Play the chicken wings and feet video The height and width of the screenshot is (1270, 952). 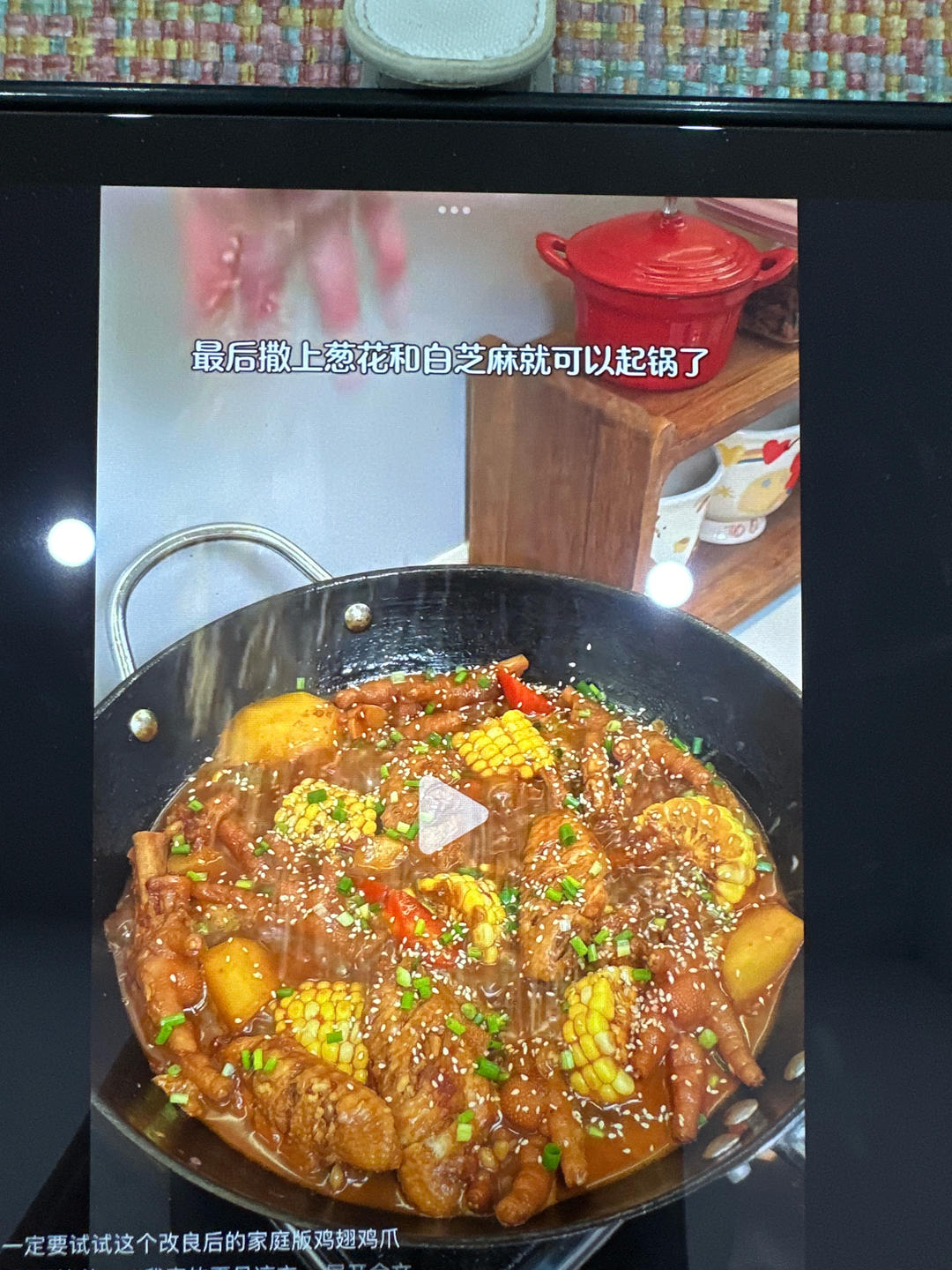point(450,814)
